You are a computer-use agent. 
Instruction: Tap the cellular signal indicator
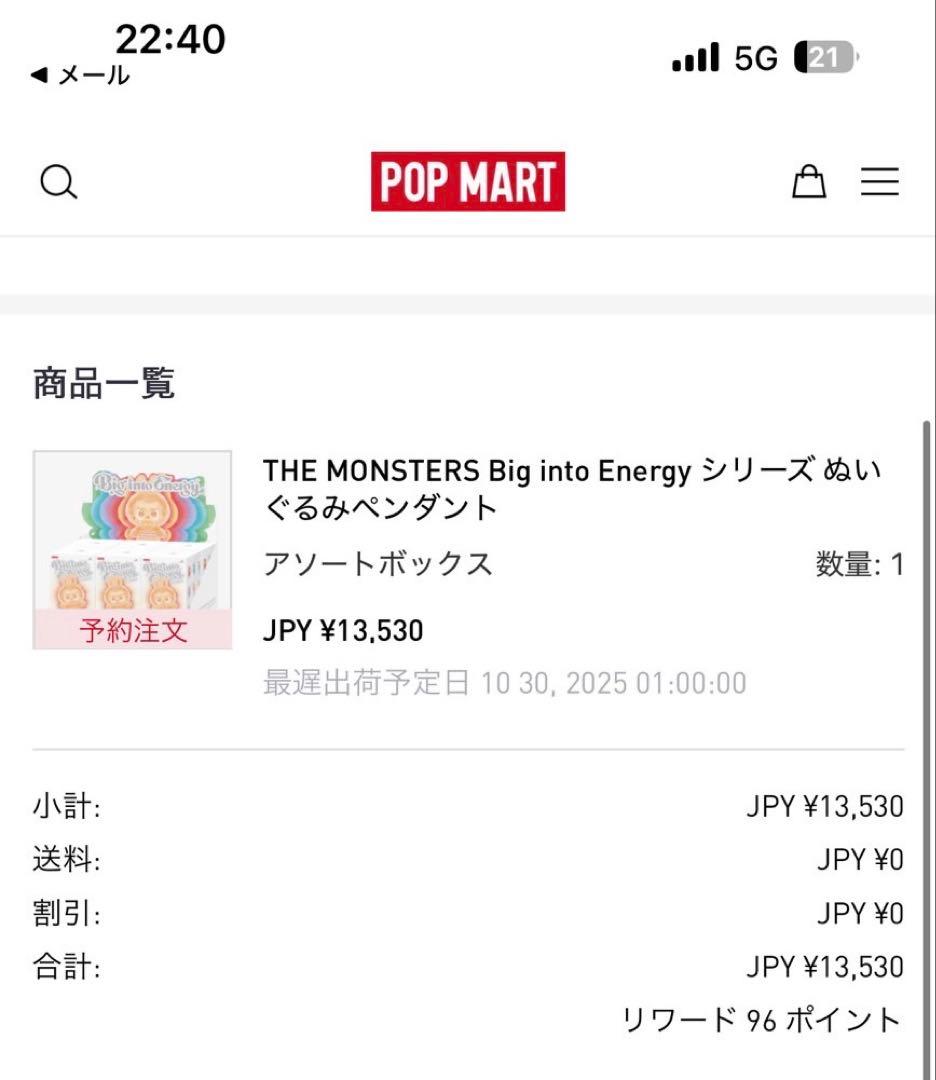point(697,57)
